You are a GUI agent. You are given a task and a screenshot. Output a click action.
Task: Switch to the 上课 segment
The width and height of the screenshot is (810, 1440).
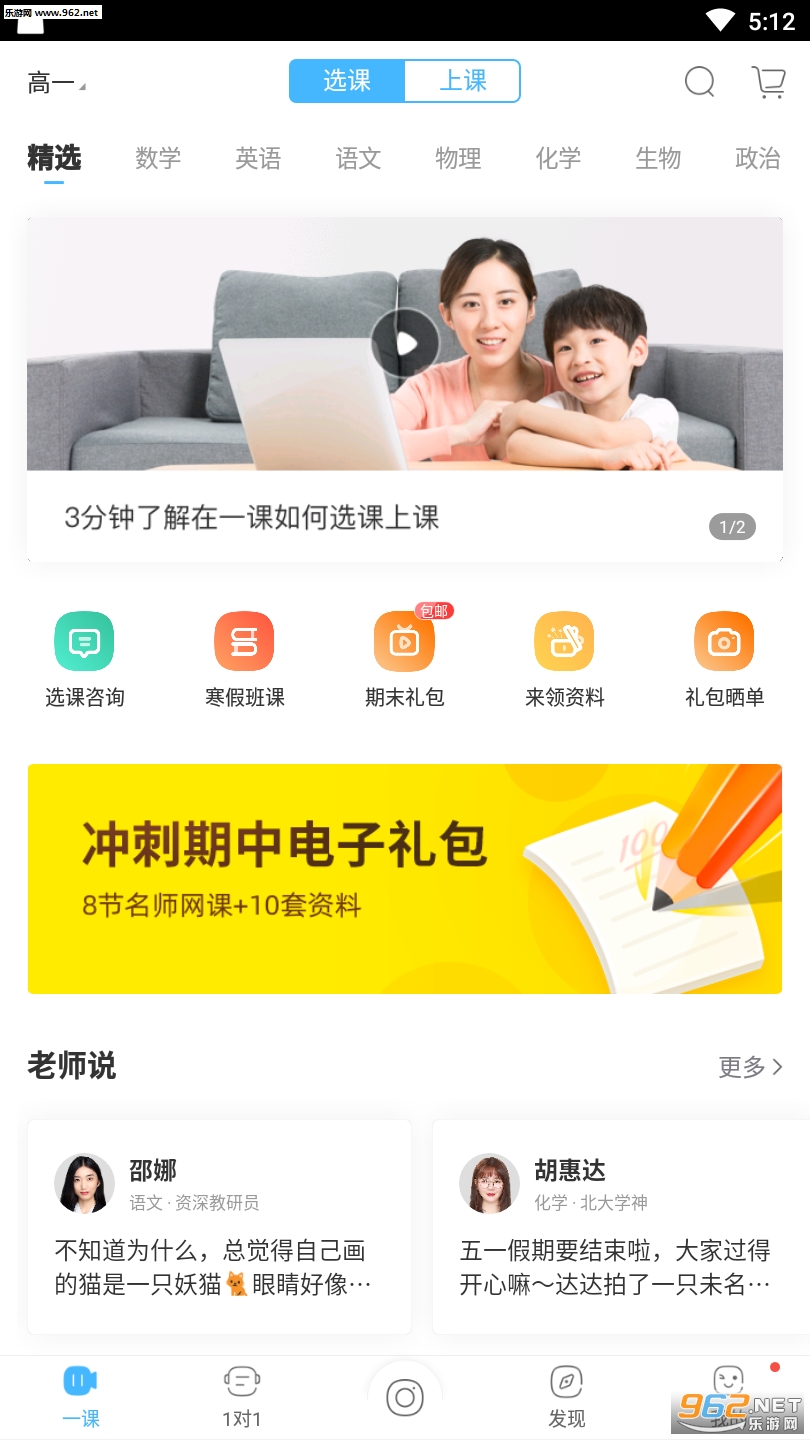point(462,81)
